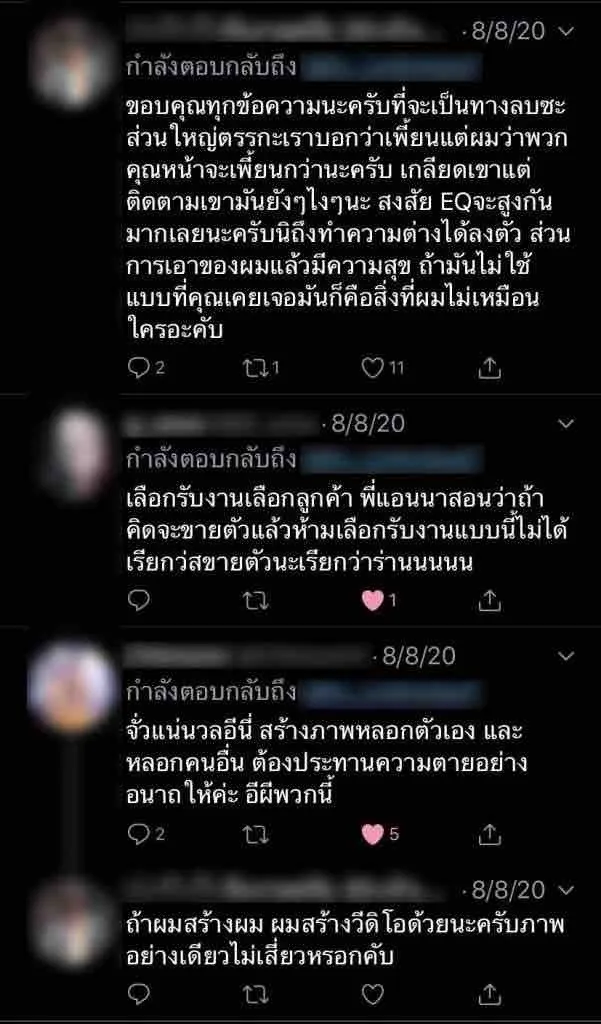Retweet the tweet starting เลือกรับงานเลือกลูกค้า
This screenshot has width=601, height=1024.
tap(255, 600)
